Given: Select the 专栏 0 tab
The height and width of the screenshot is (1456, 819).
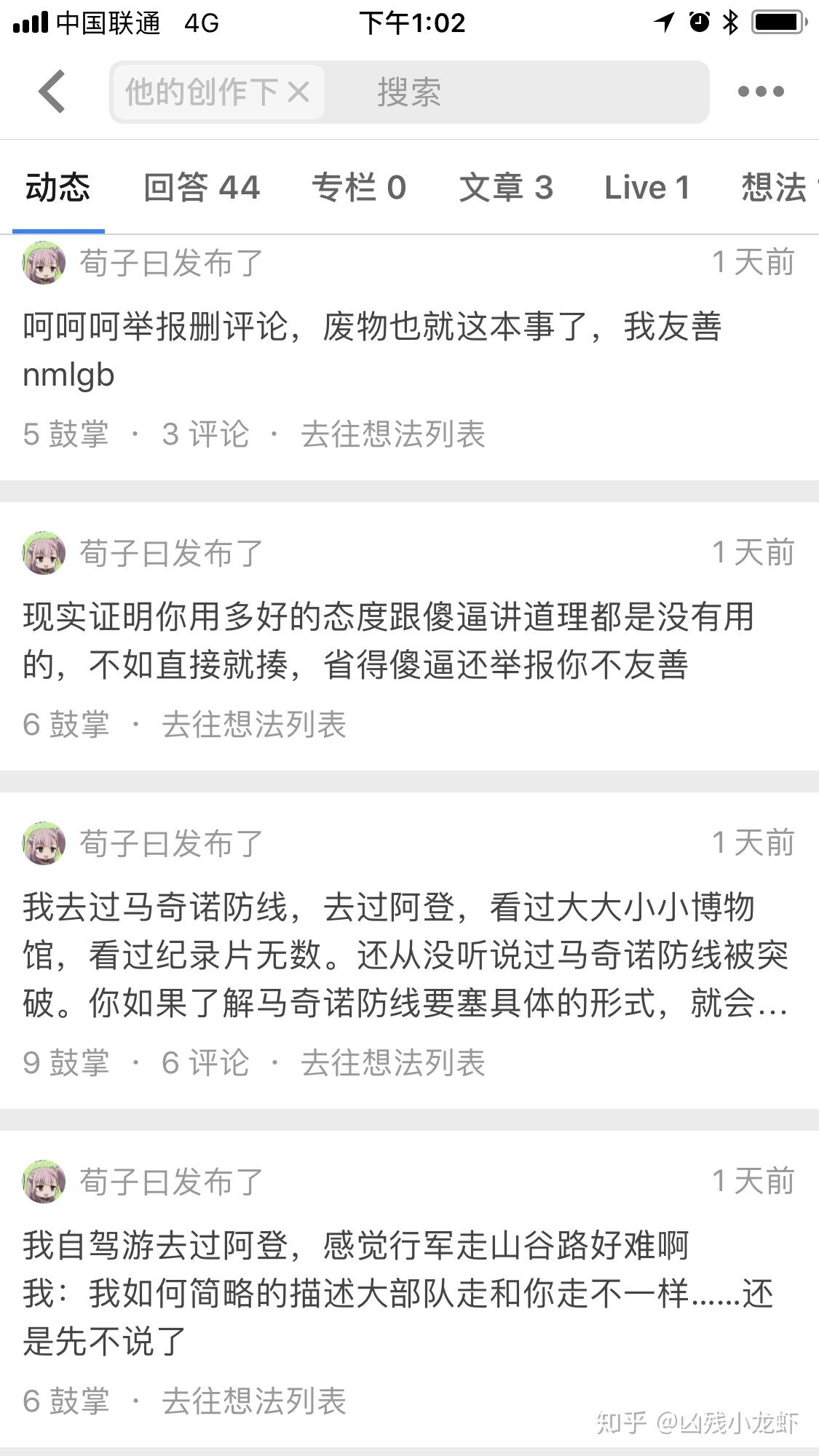Looking at the screenshot, I should coord(359,188).
